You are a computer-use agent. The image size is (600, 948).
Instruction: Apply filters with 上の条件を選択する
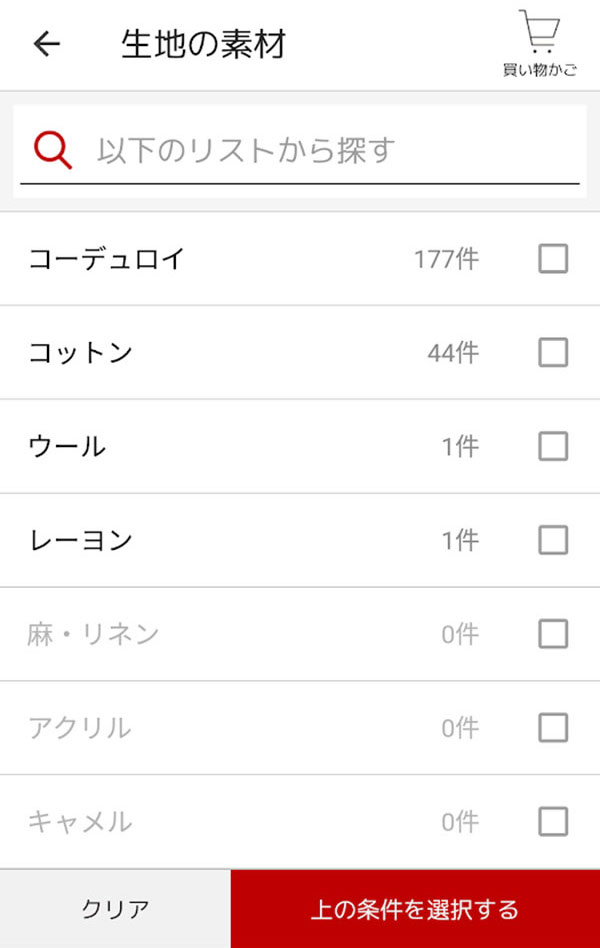[x=415, y=909]
